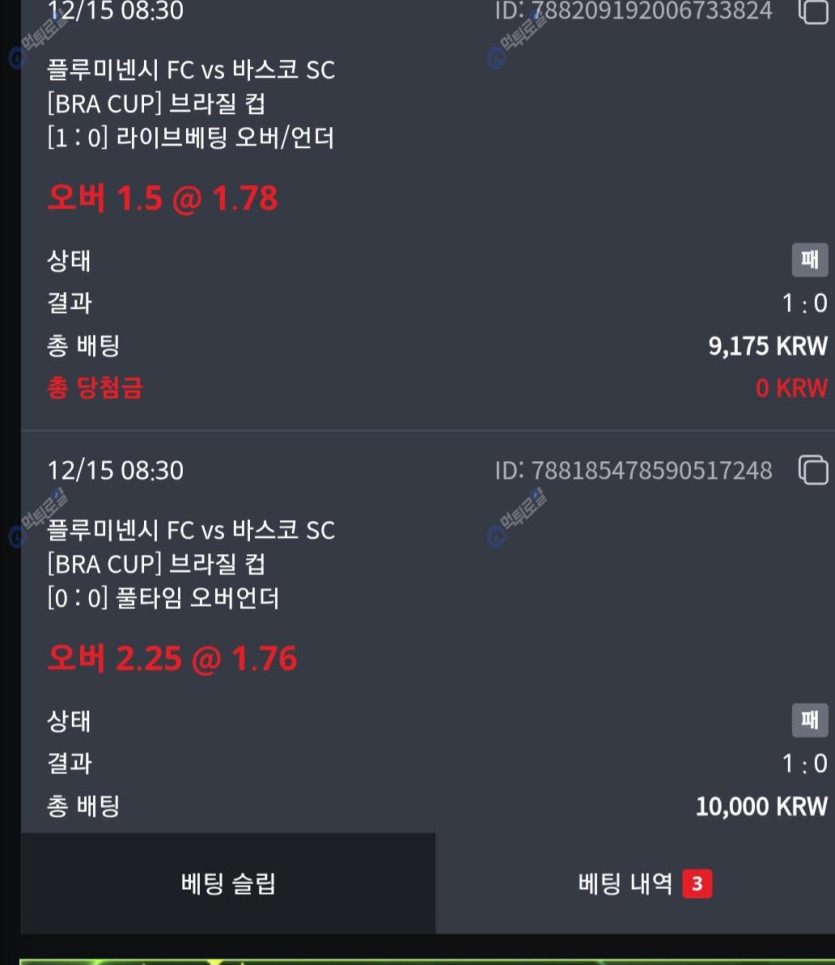Copy bet ID ending in 517248
The image size is (835, 965).
813,469
